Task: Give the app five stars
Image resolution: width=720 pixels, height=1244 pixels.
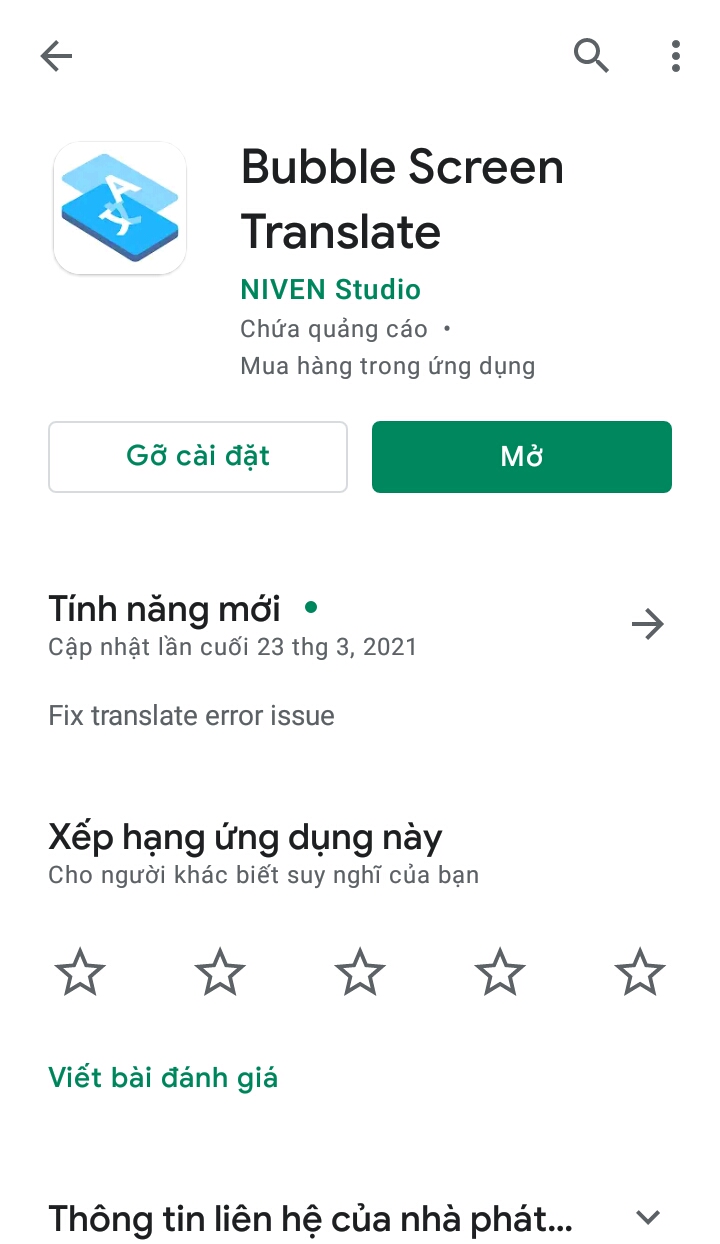Action: [640, 972]
